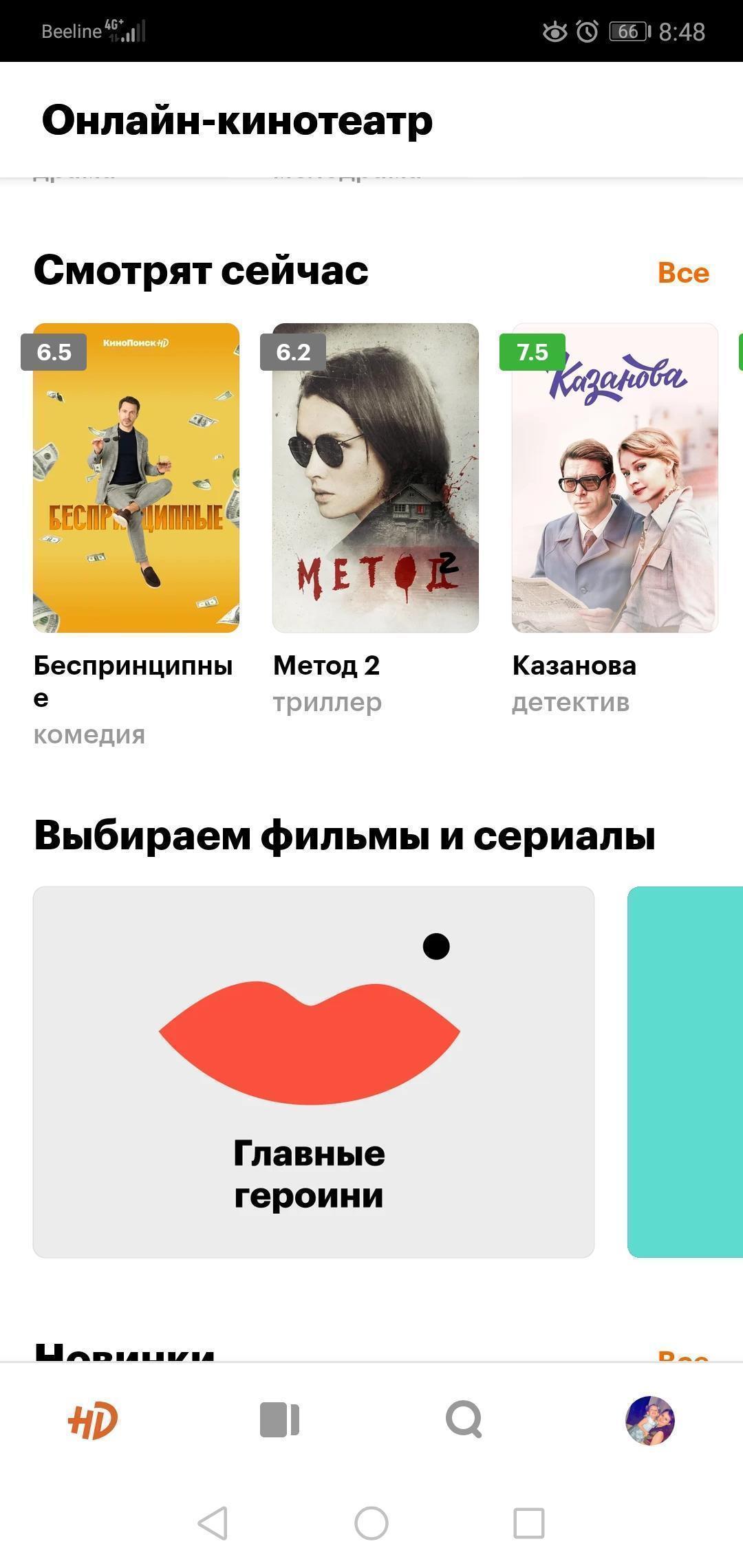Image resolution: width=743 pixels, height=1568 pixels.
Task: Switch to the library tab
Action: [x=279, y=1420]
